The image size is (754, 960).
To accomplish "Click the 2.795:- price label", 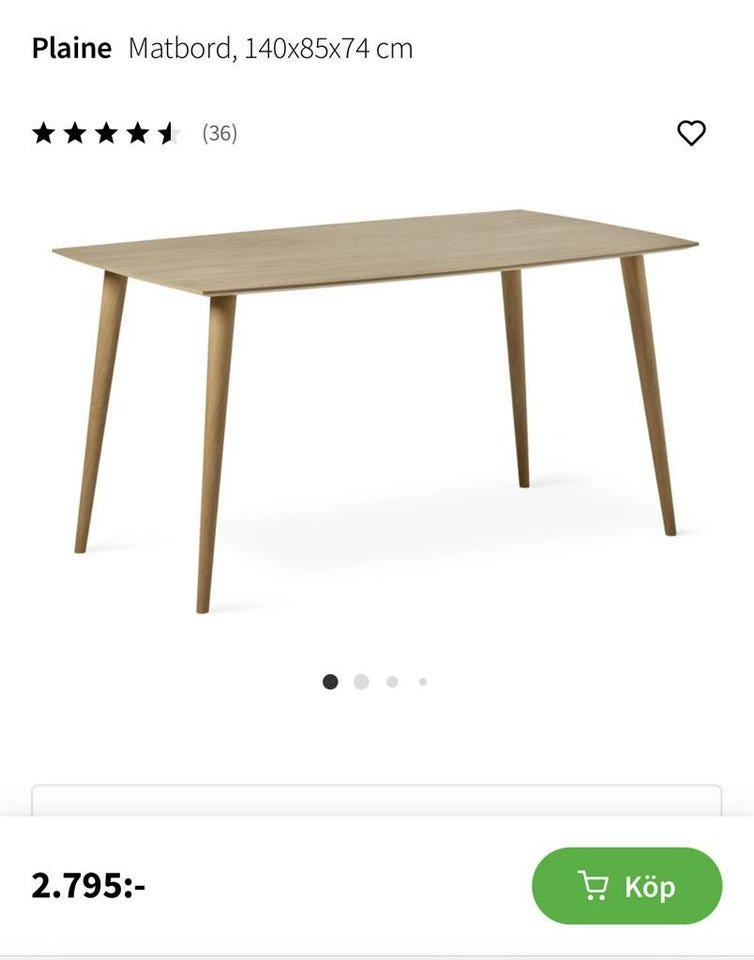I will [88, 884].
